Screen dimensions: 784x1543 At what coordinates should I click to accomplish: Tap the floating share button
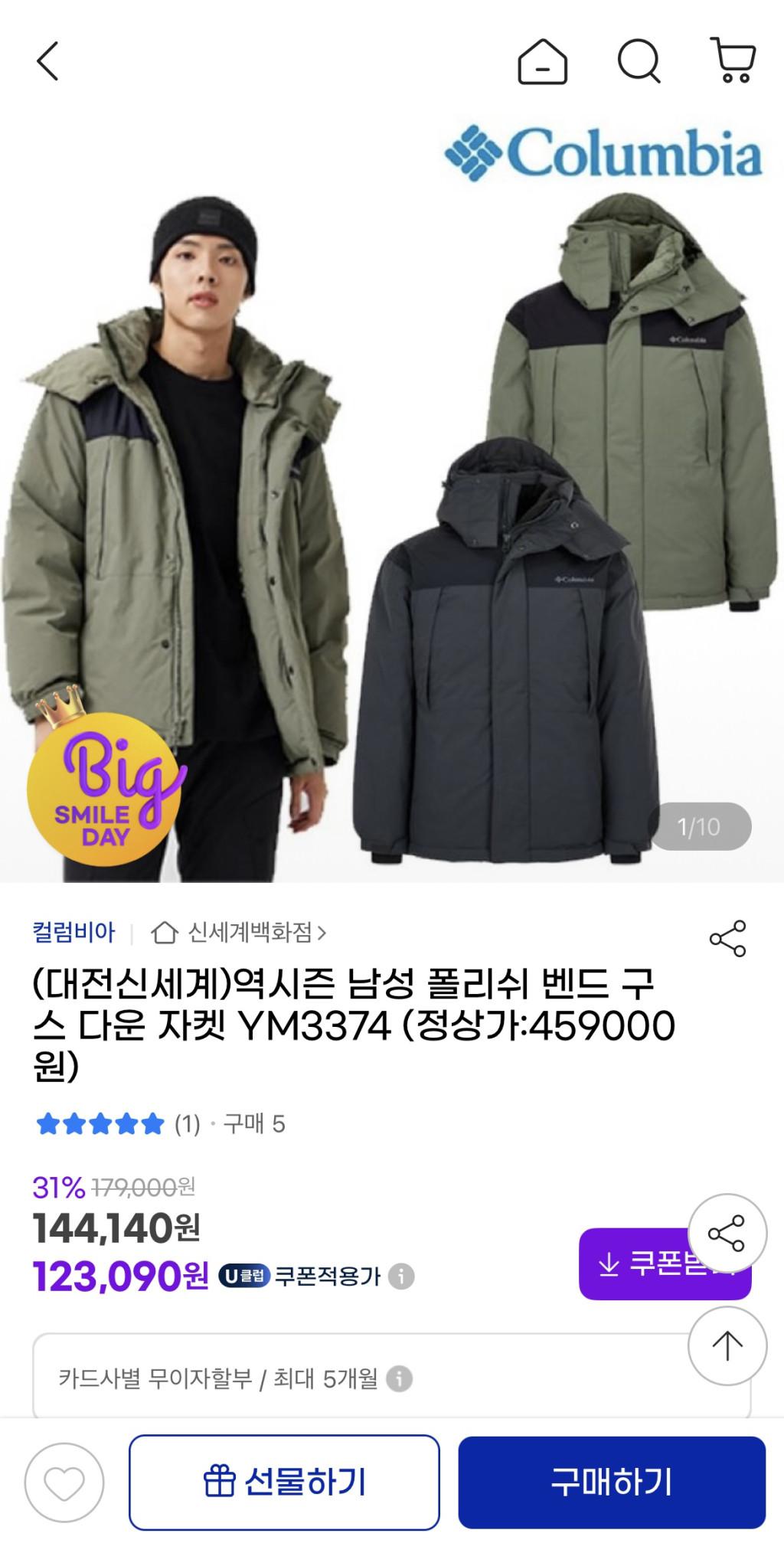coord(727,1234)
